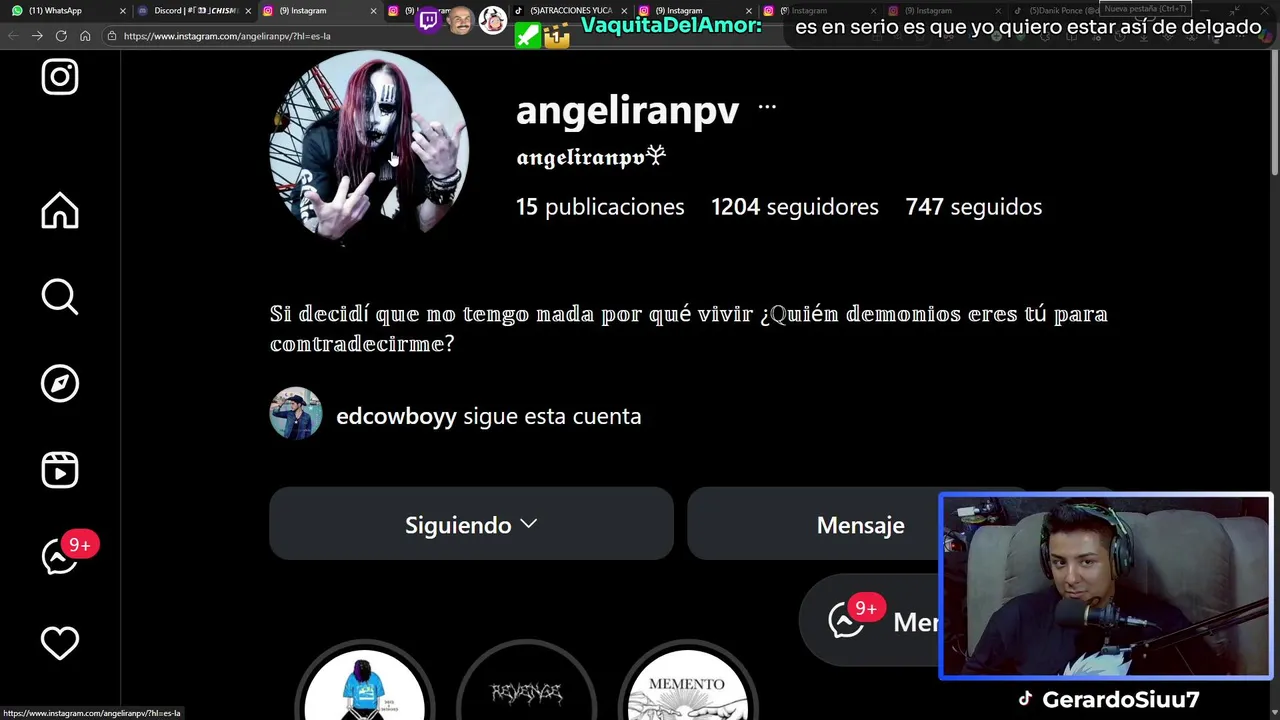
Task: Tap the Instagram logo
Action: click(60, 77)
